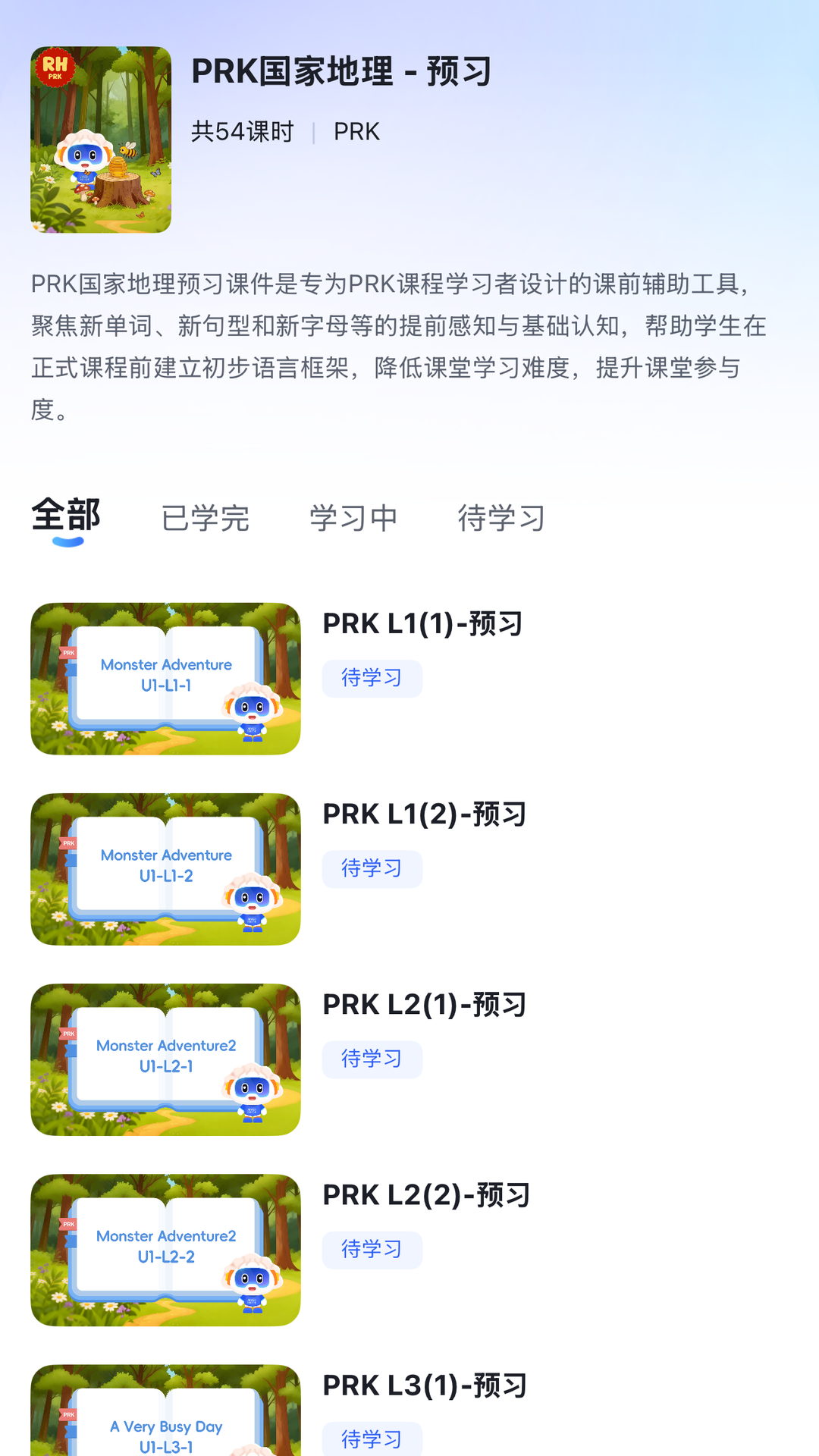
Task: Open lesson PRK L2(2)-预习
Action: [x=409, y=1250]
